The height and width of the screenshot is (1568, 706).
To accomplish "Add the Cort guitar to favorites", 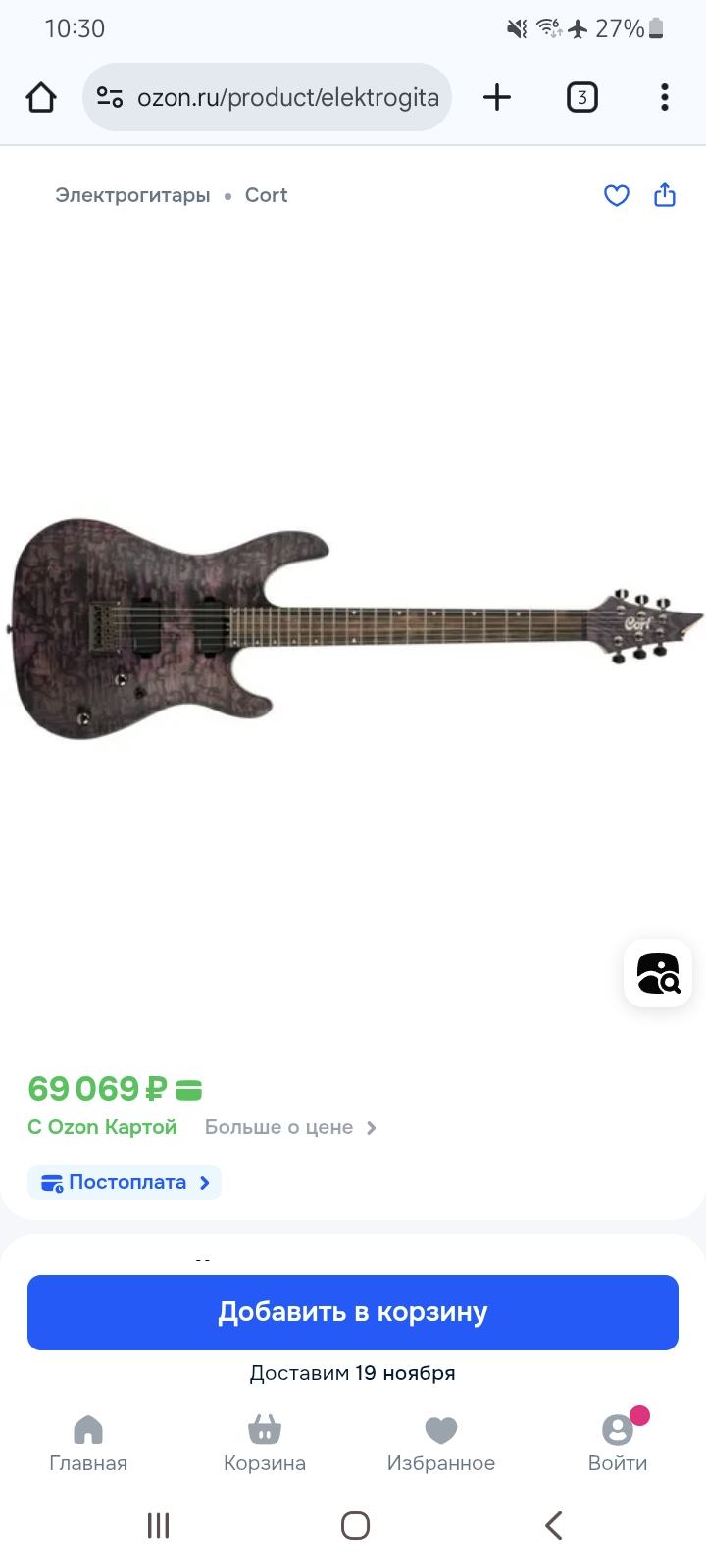I will tap(616, 196).
